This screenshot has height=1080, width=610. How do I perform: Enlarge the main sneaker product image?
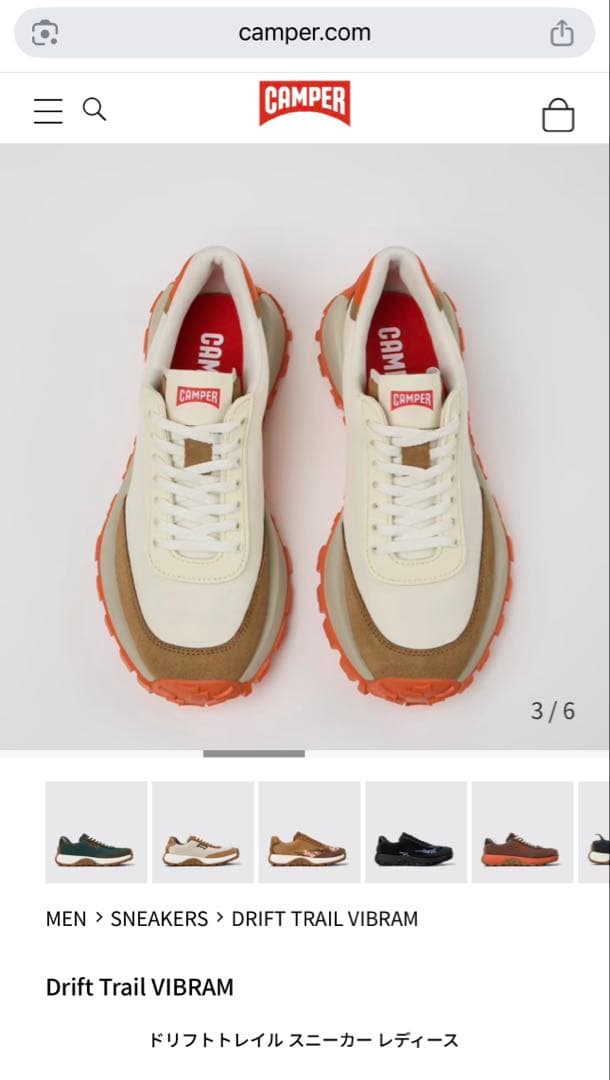tap(304, 445)
